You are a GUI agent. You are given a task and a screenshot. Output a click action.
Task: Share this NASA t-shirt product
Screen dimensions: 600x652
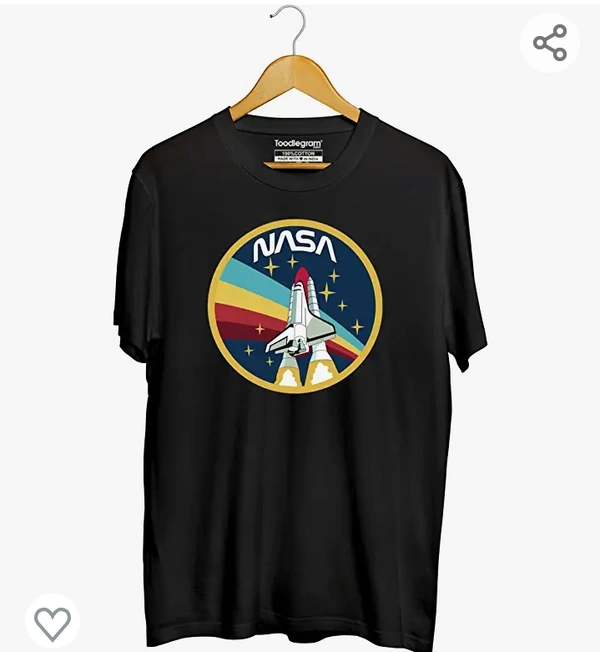coord(550,43)
